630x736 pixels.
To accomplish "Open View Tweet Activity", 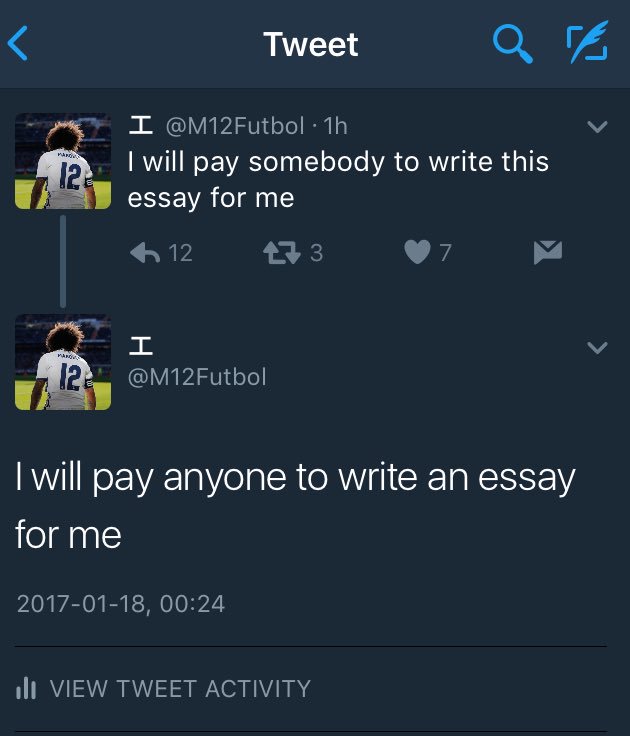I will (x=166, y=689).
